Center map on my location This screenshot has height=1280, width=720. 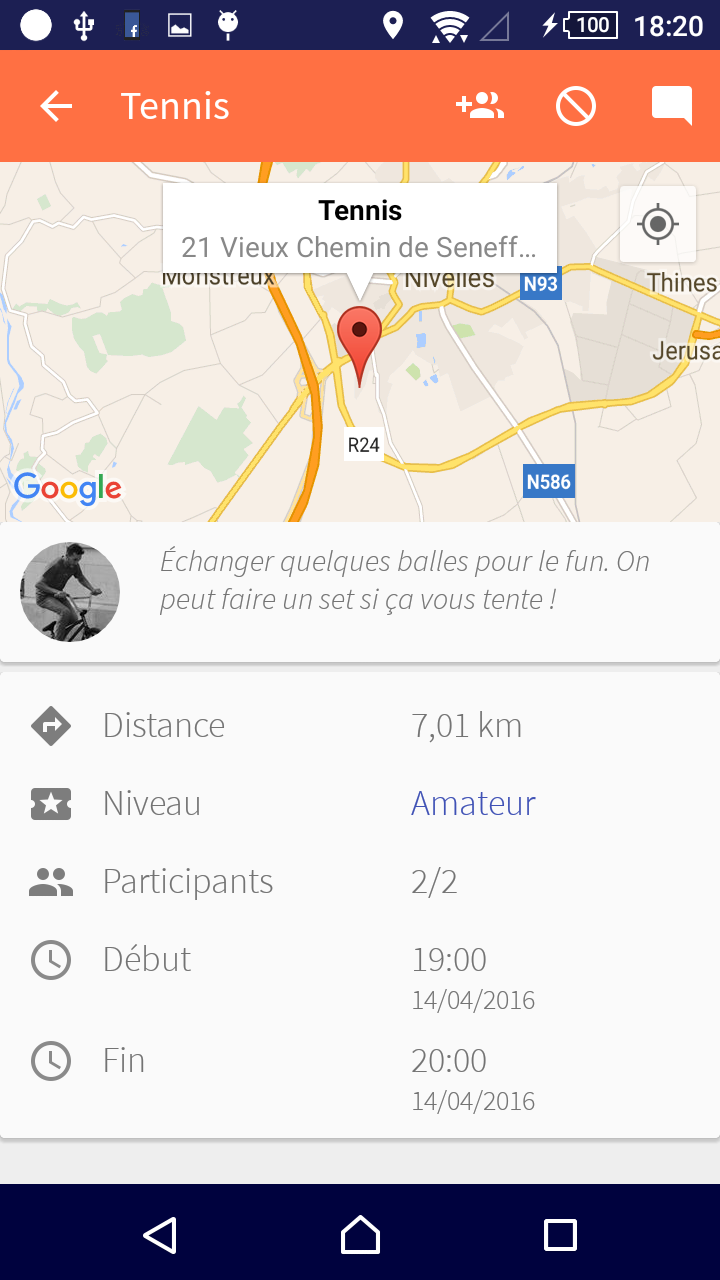[657, 224]
